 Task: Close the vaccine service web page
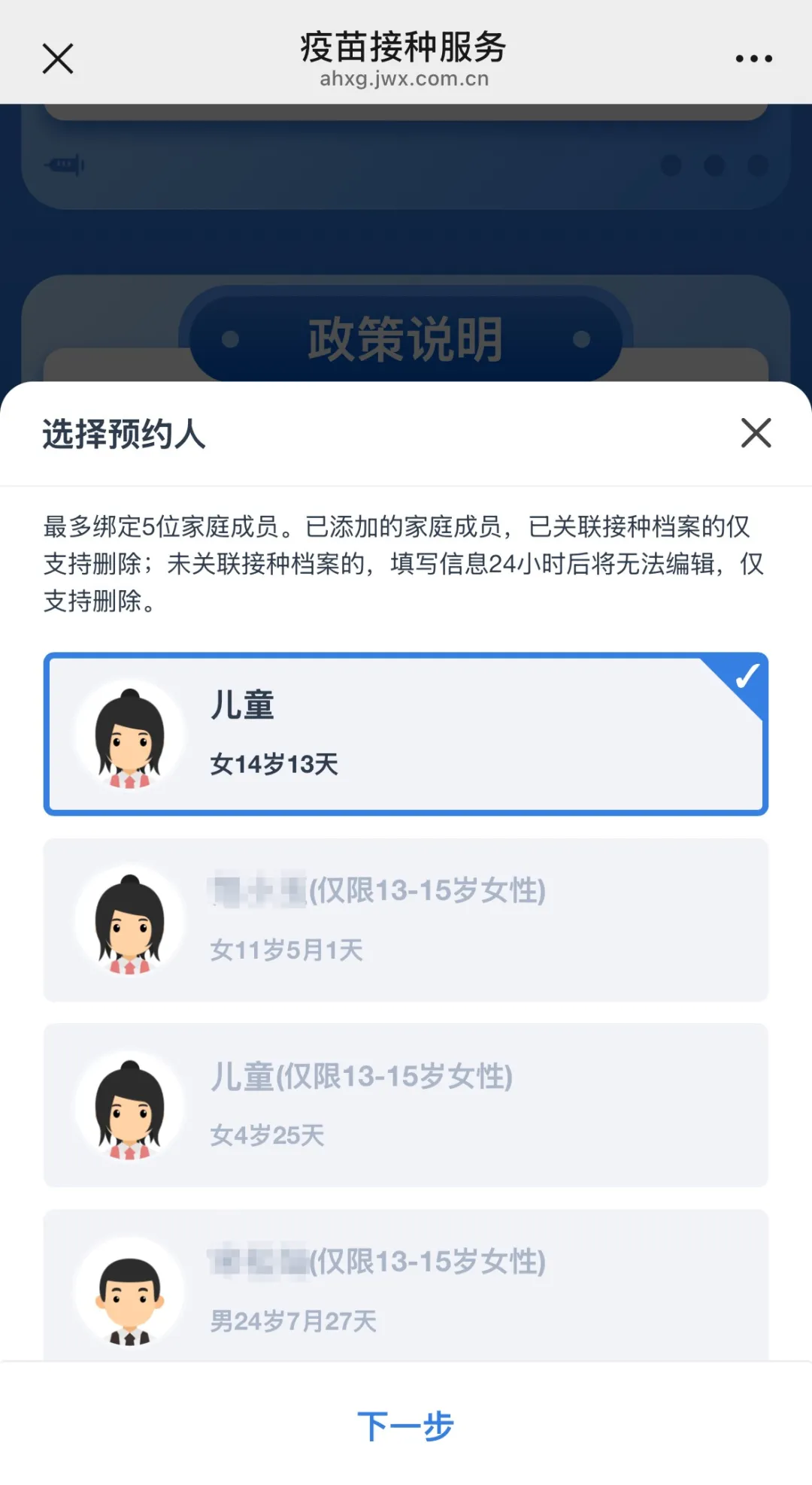58,59
